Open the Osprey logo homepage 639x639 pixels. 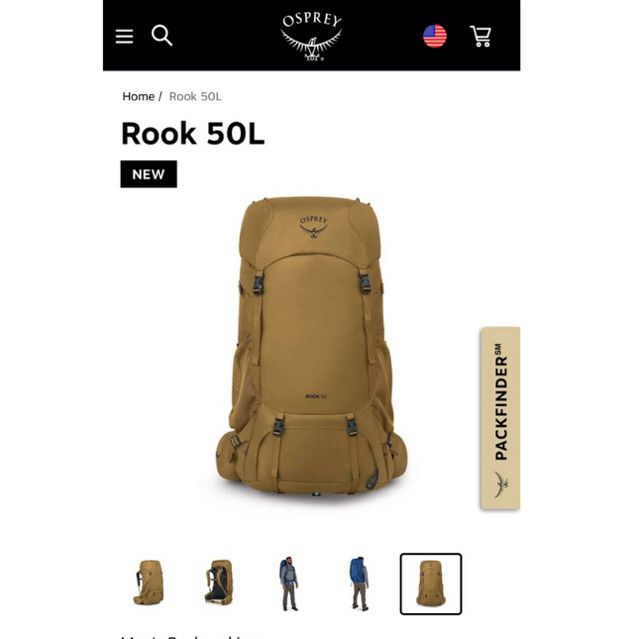(x=311, y=36)
